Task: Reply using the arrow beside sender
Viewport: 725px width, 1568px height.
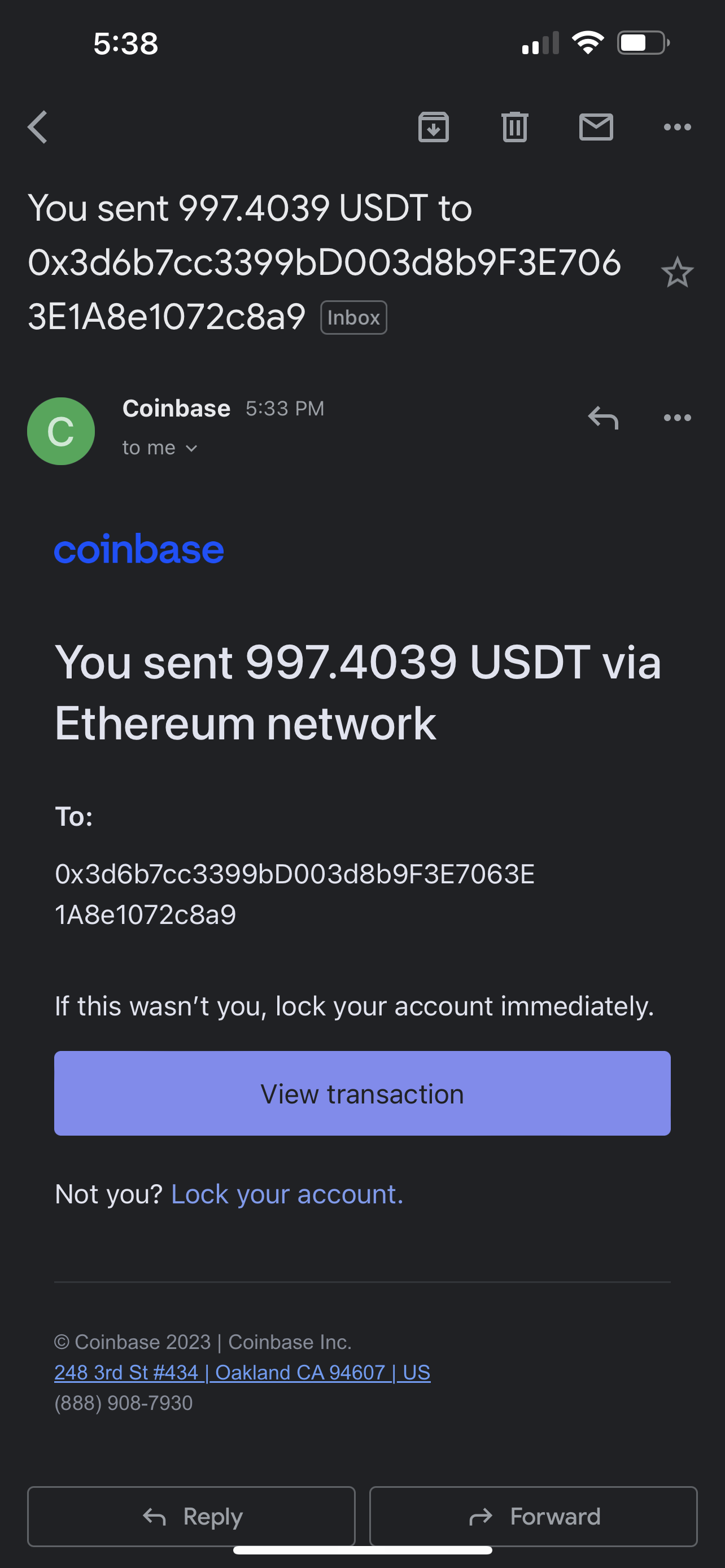Action: coord(602,418)
